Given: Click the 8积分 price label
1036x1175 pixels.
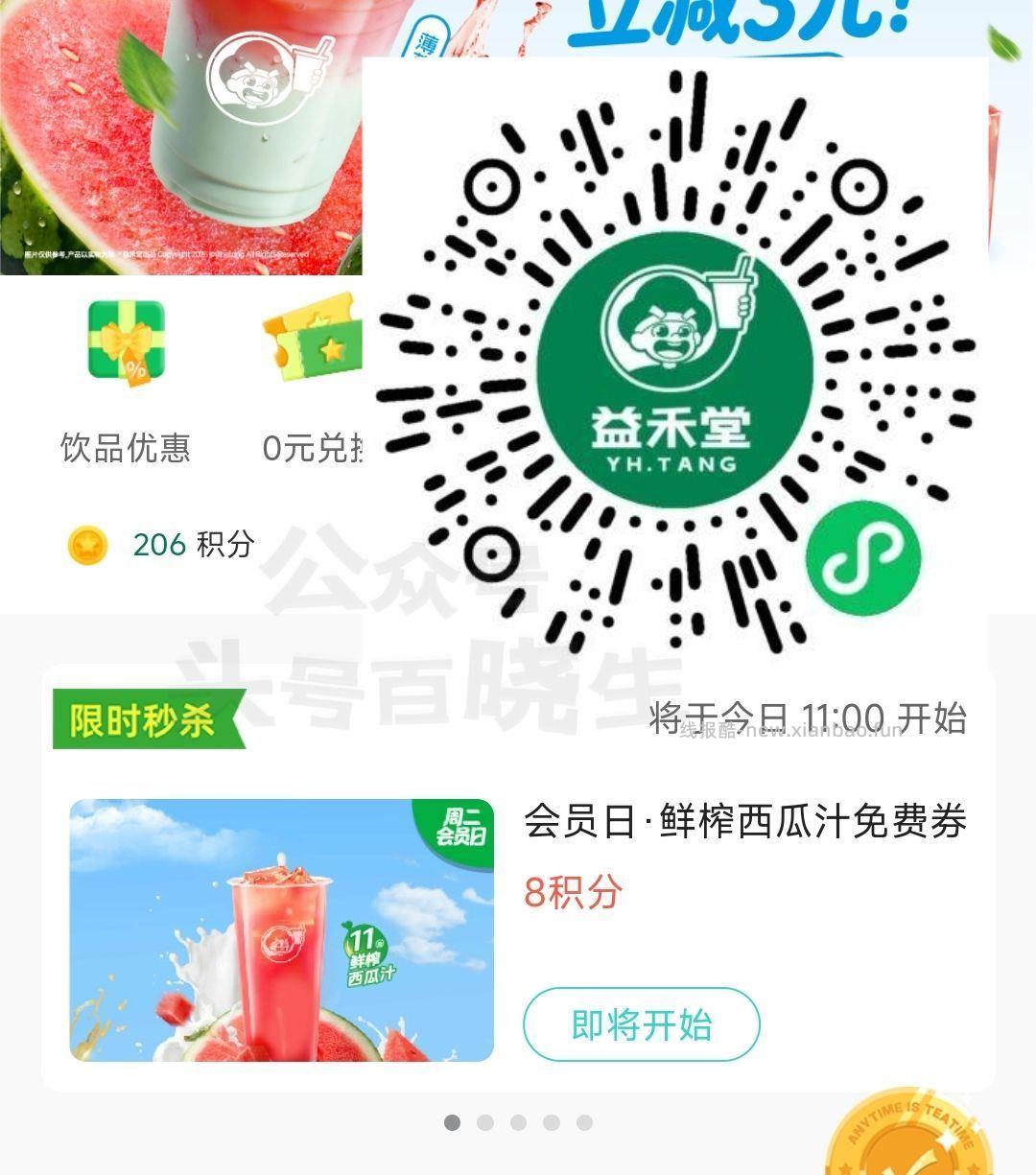Looking at the screenshot, I should coord(571,894).
